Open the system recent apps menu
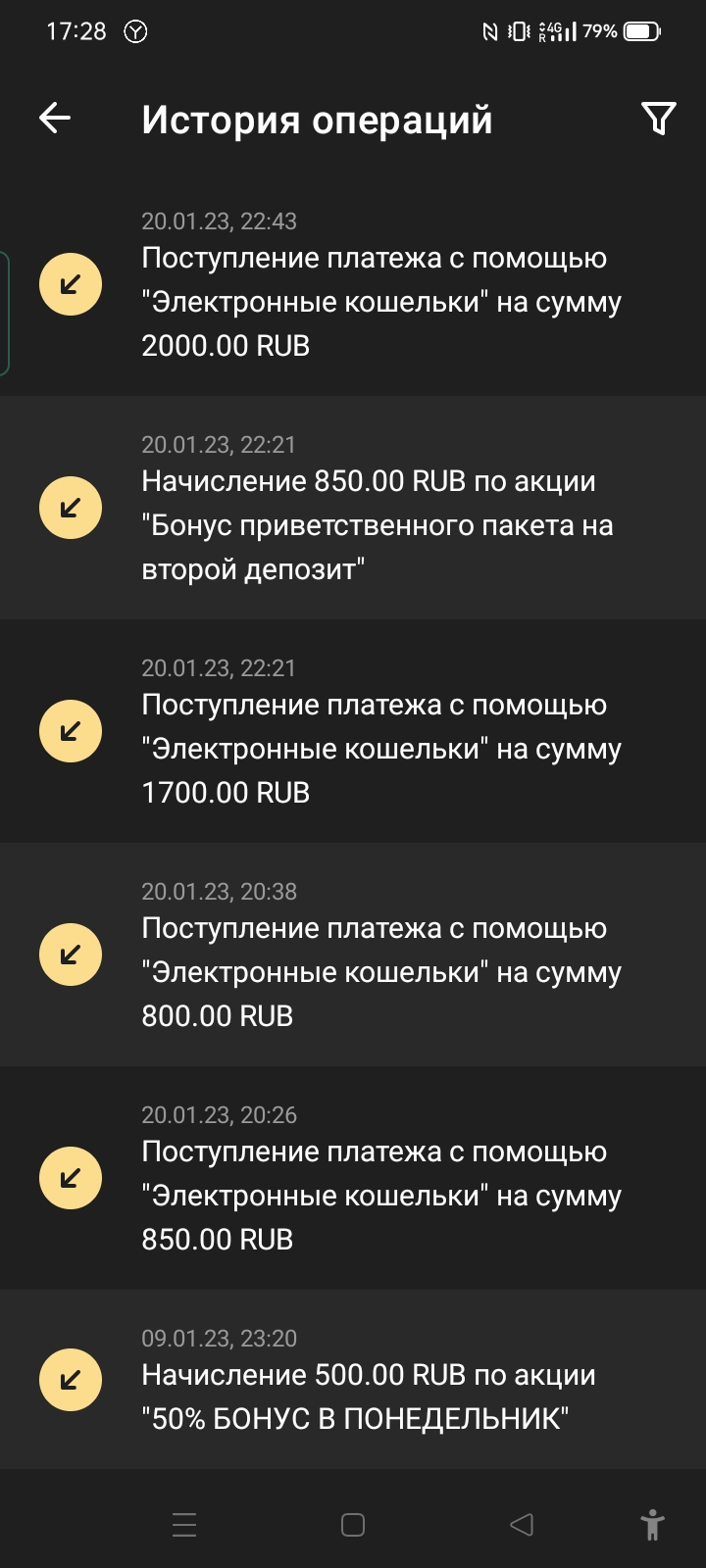Screen dimensions: 706x1568 184,1525
